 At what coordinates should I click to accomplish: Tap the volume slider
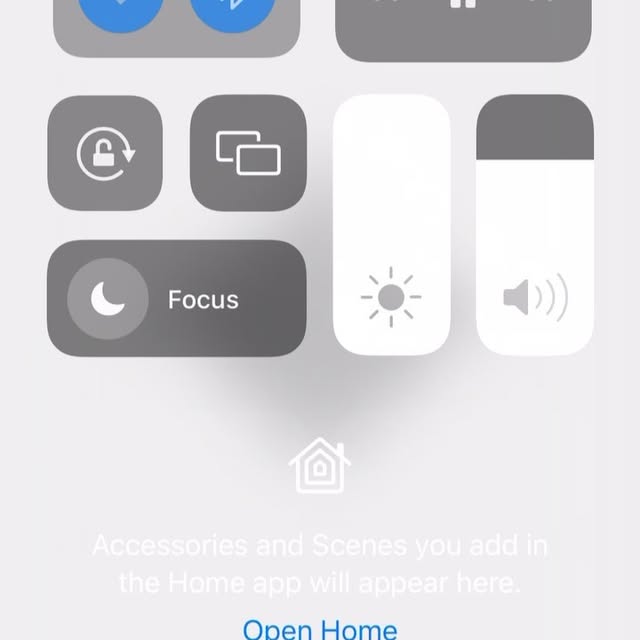click(535, 225)
